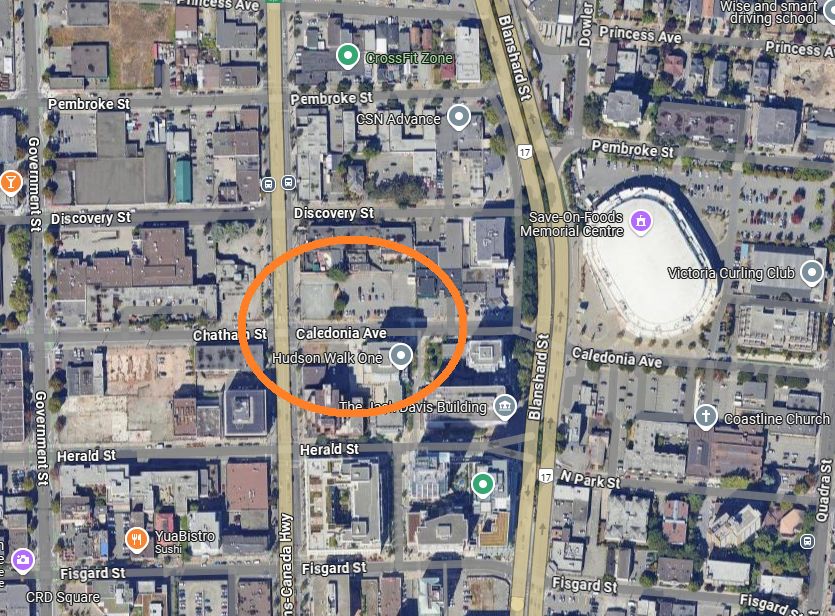This screenshot has width=835, height=616.
Task: Open the Coastline Church pin
Action: (706, 416)
